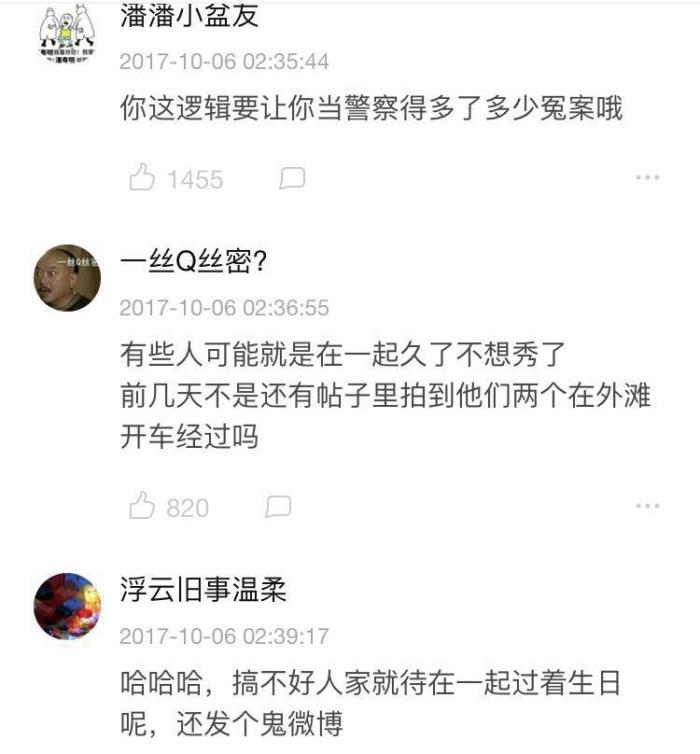Image resolution: width=700 pixels, height=754 pixels.
Task: Open overflow menu on 一丝Q丝密?'s comment
Action: 647,507
